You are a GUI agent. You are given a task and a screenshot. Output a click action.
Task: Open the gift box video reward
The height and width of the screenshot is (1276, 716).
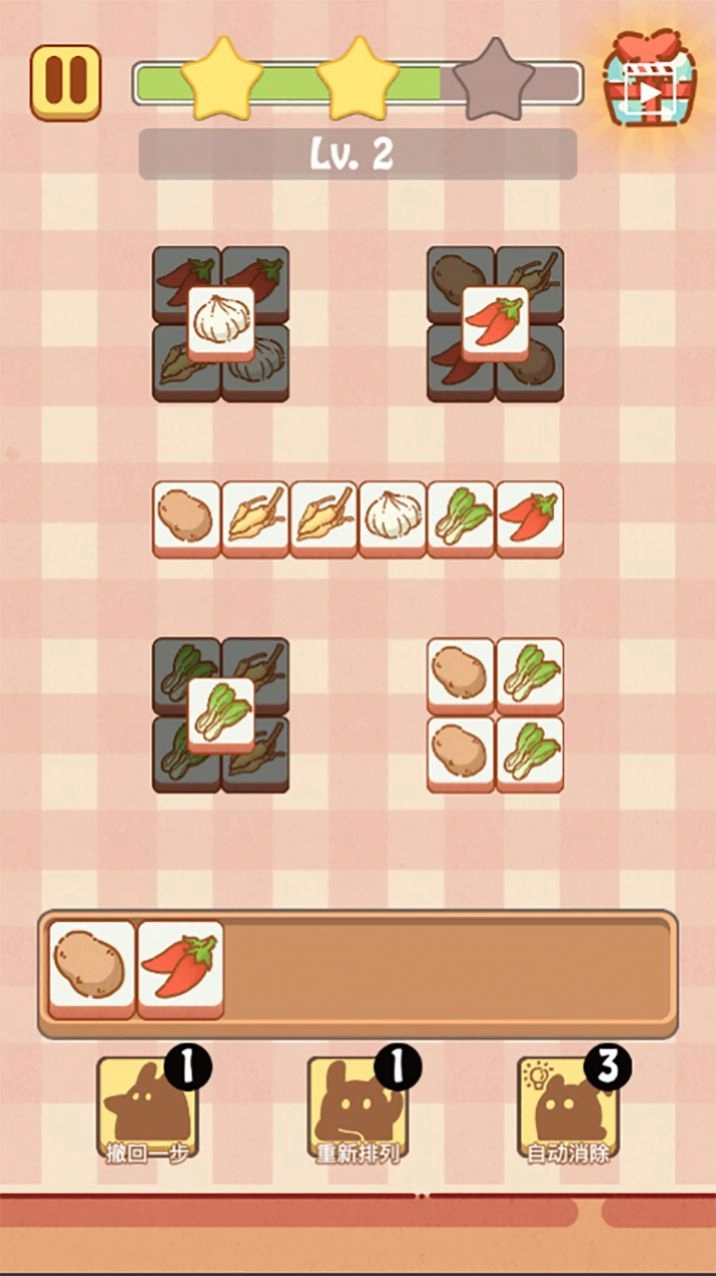(650, 83)
